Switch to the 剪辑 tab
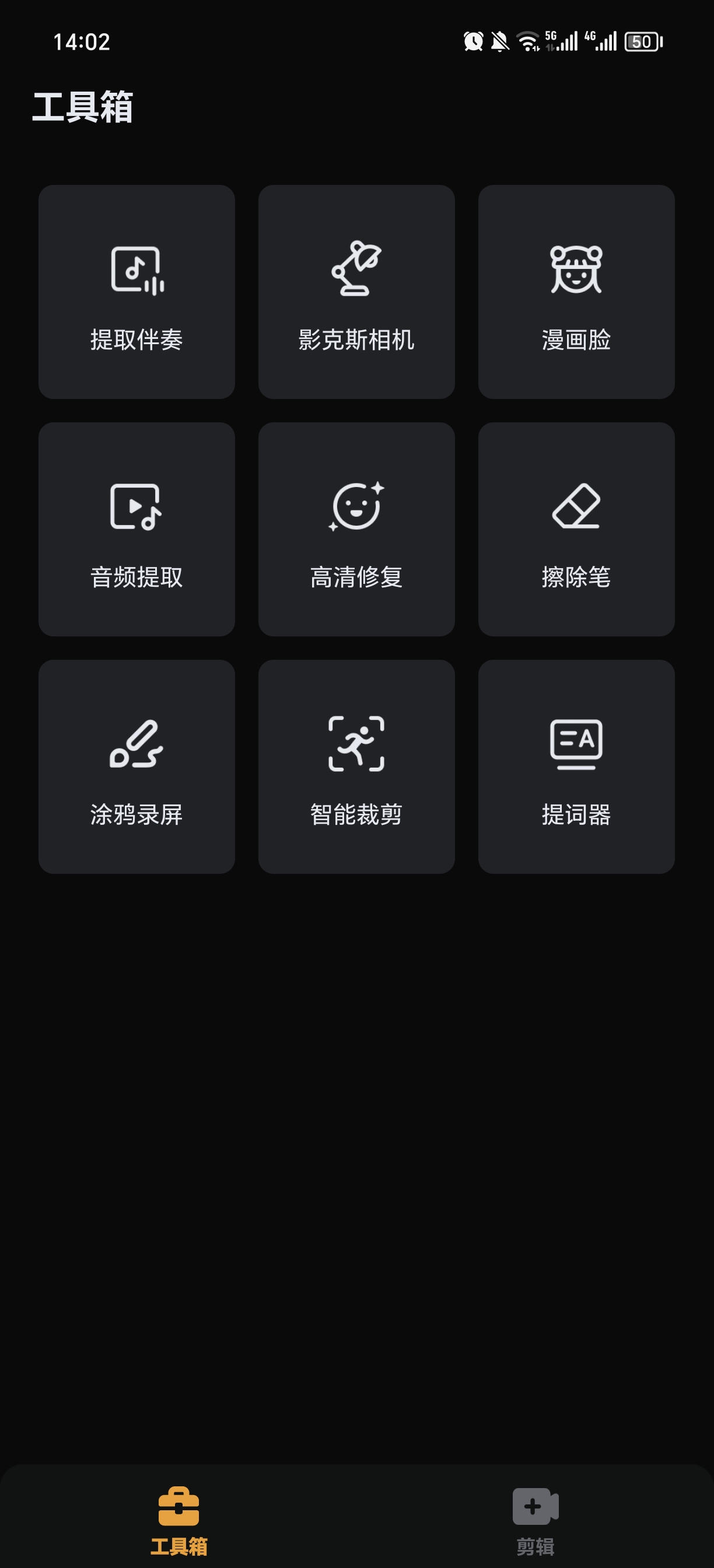 point(535,1520)
